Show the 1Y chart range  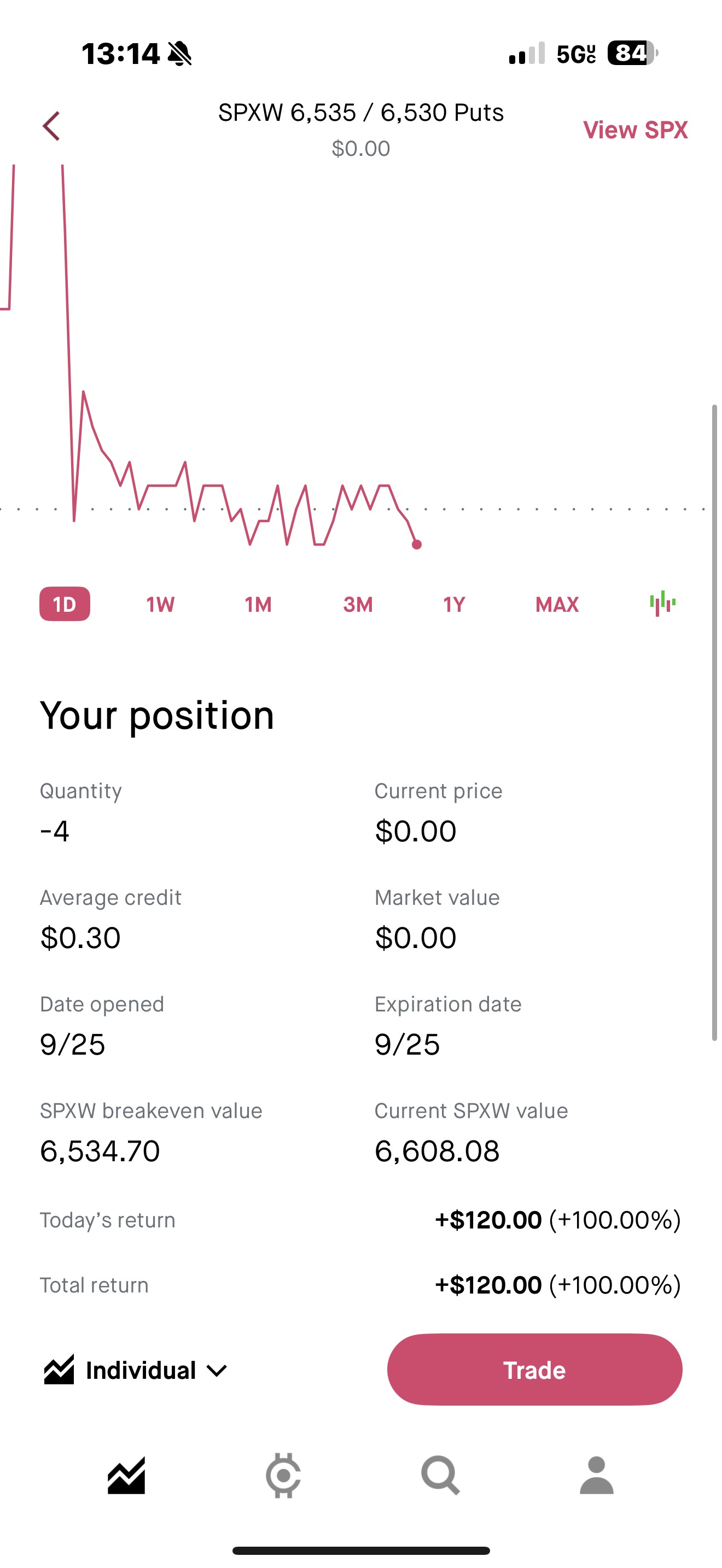(x=454, y=605)
